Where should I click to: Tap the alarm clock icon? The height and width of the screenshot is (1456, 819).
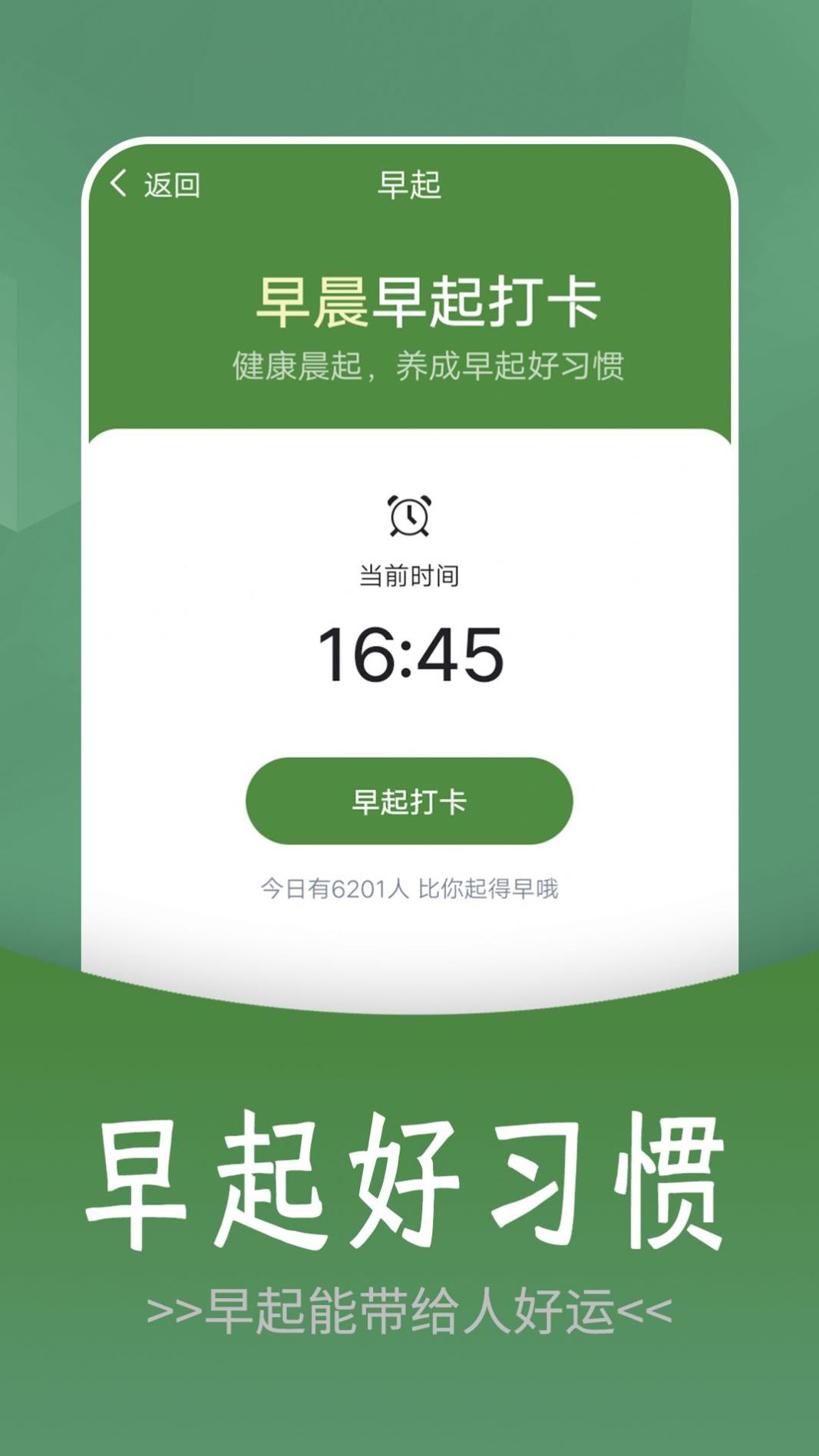pyautogui.click(x=408, y=515)
